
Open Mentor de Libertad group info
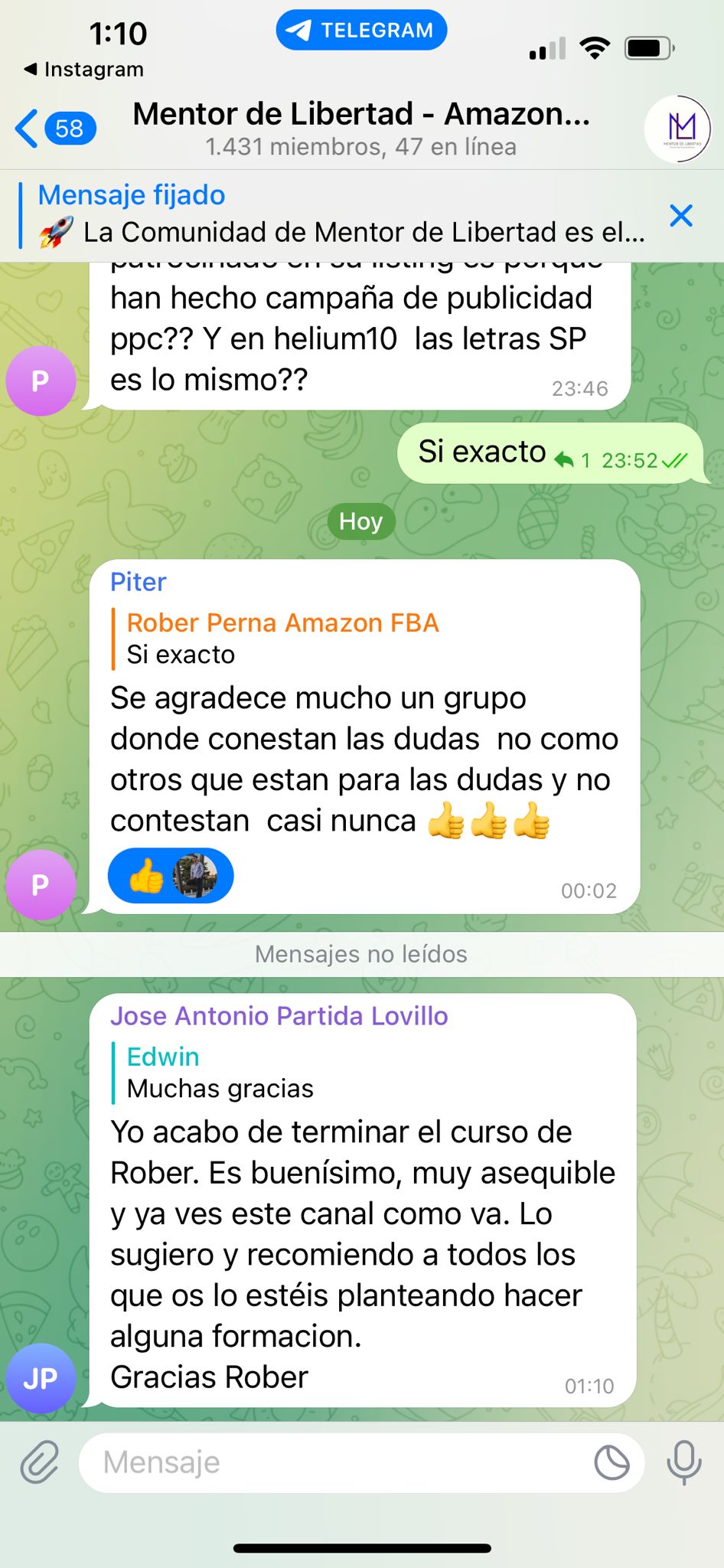[361, 128]
